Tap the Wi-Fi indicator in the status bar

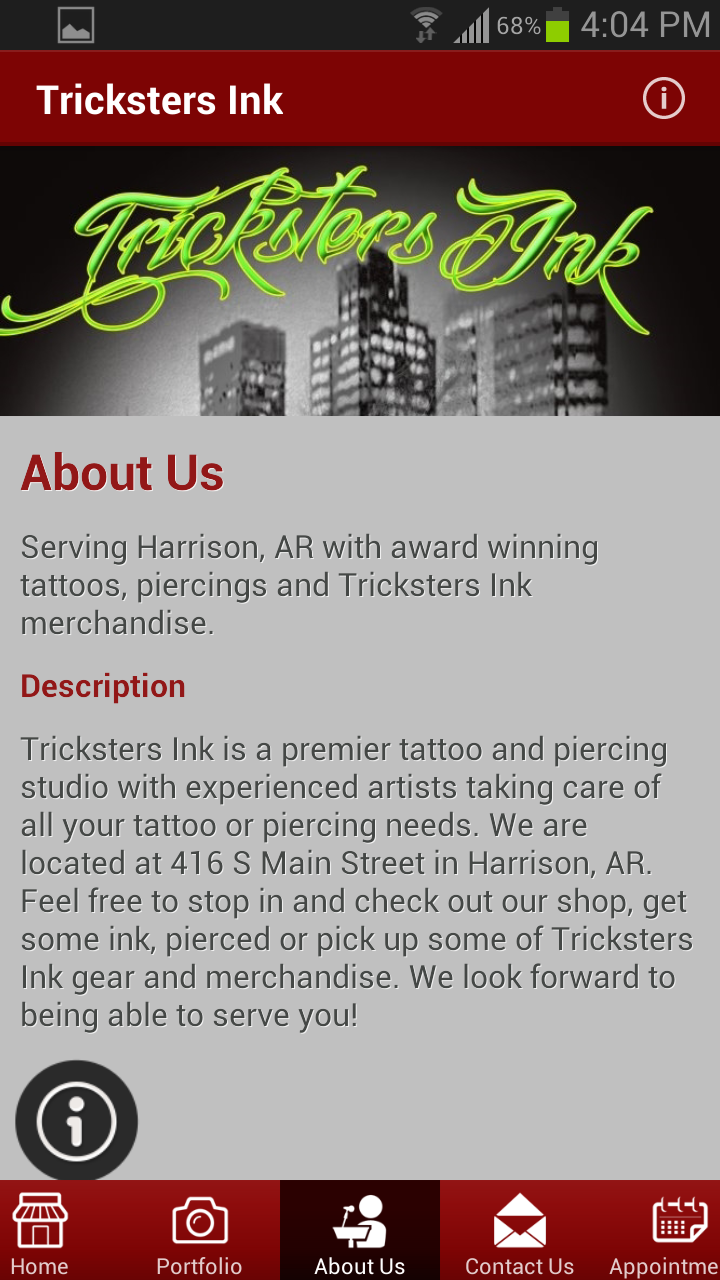point(426,25)
